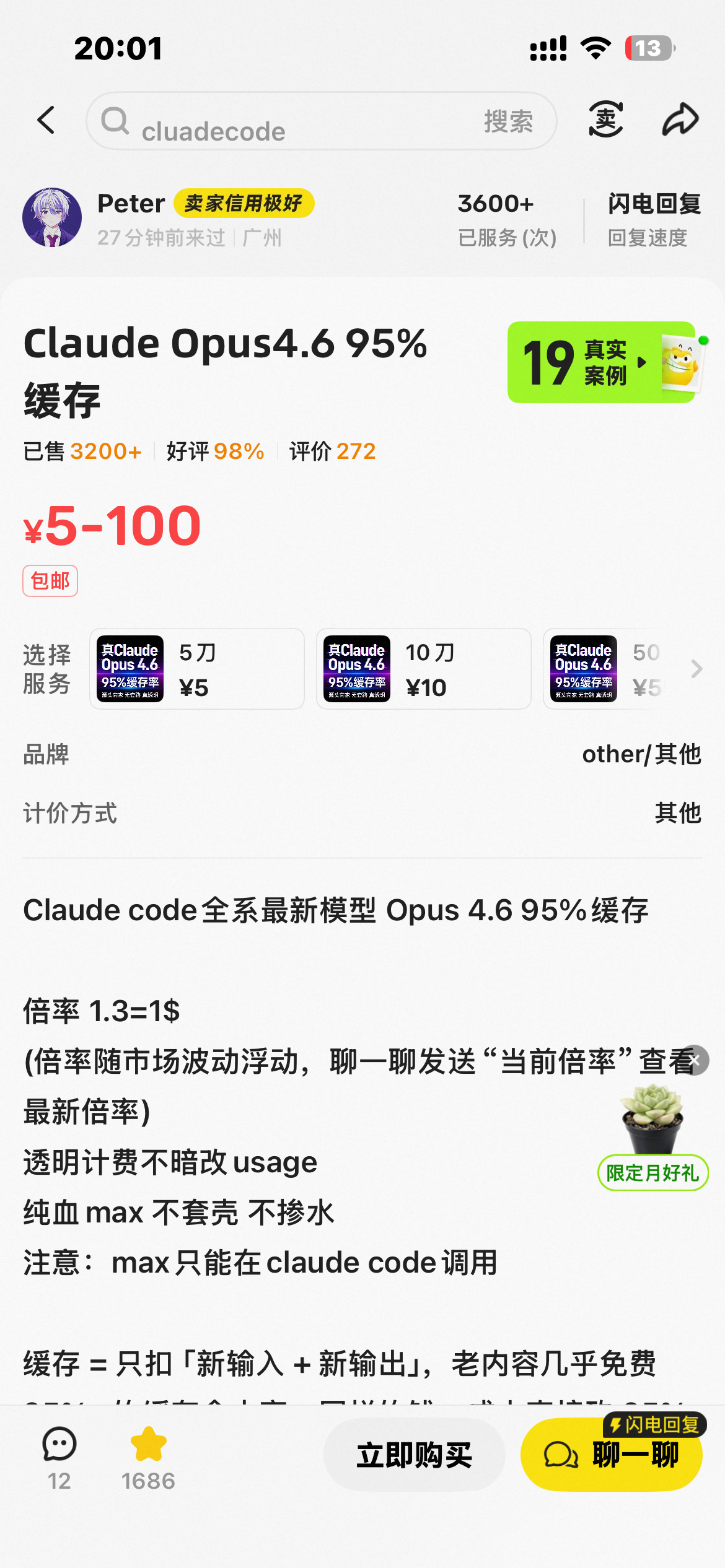Open the 限定月好礼 gift promotion
This screenshot has height=1568, width=725.
pyautogui.click(x=652, y=1139)
